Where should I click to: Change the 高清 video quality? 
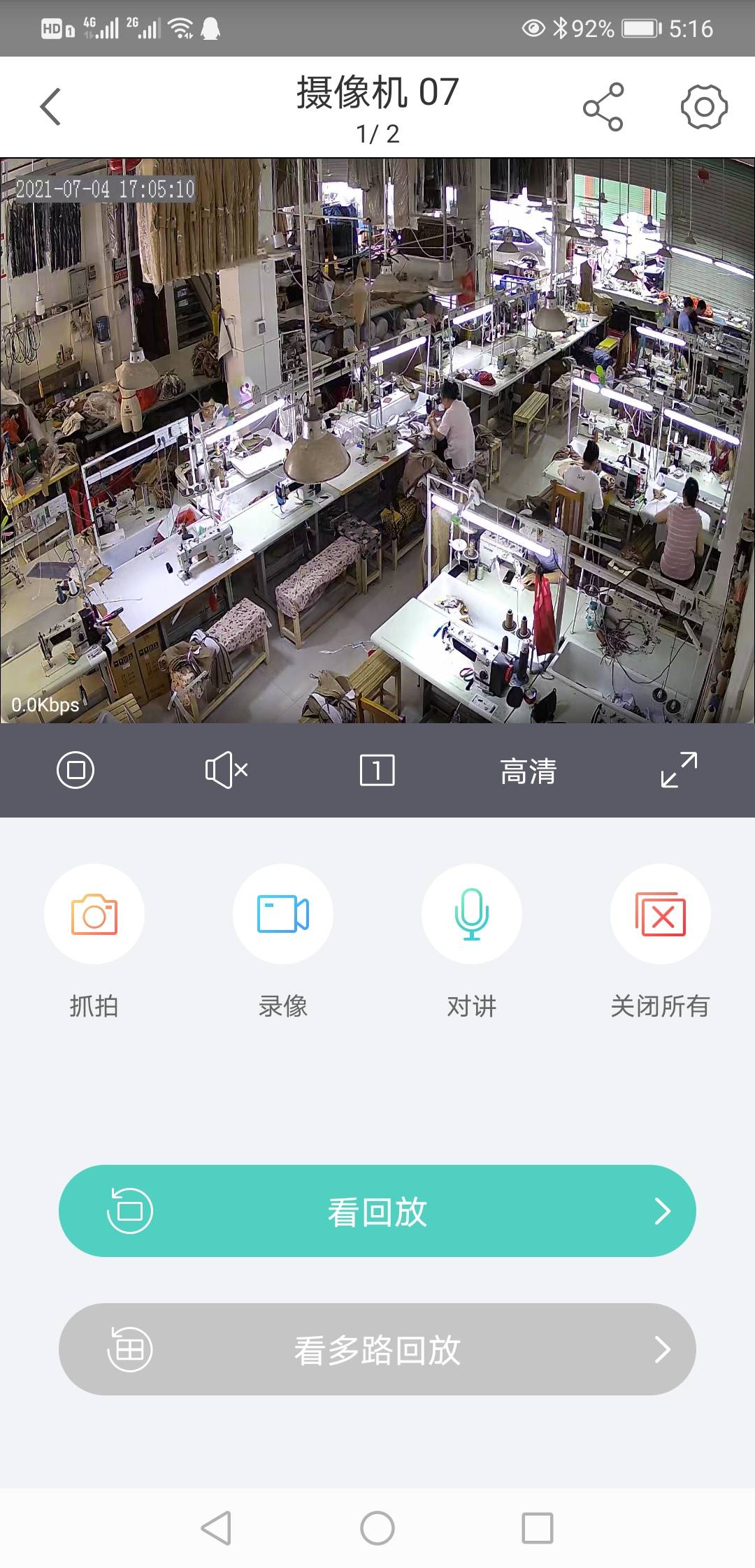click(528, 771)
